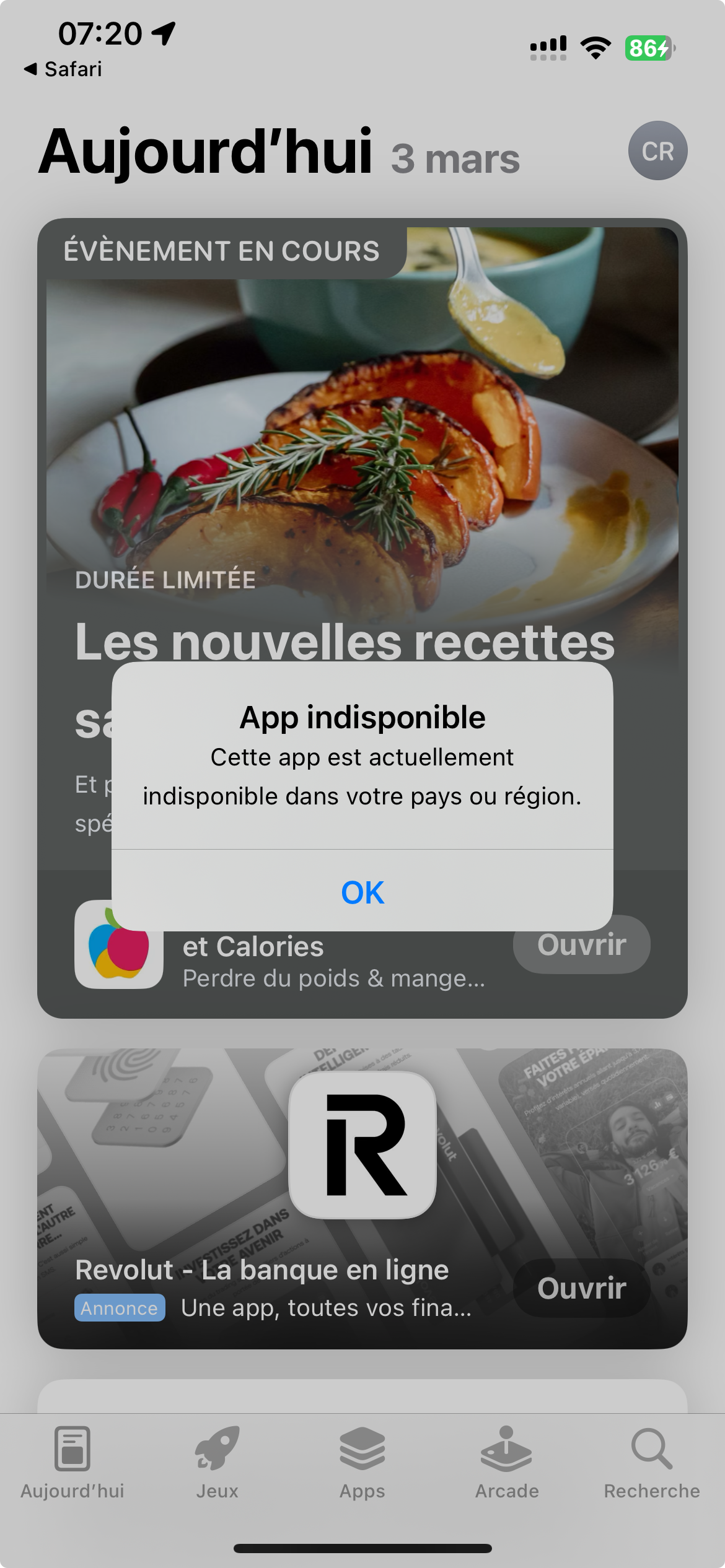Select the Aujourd'hui tab
The image size is (725, 1568).
pyautogui.click(x=72, y=1463)
